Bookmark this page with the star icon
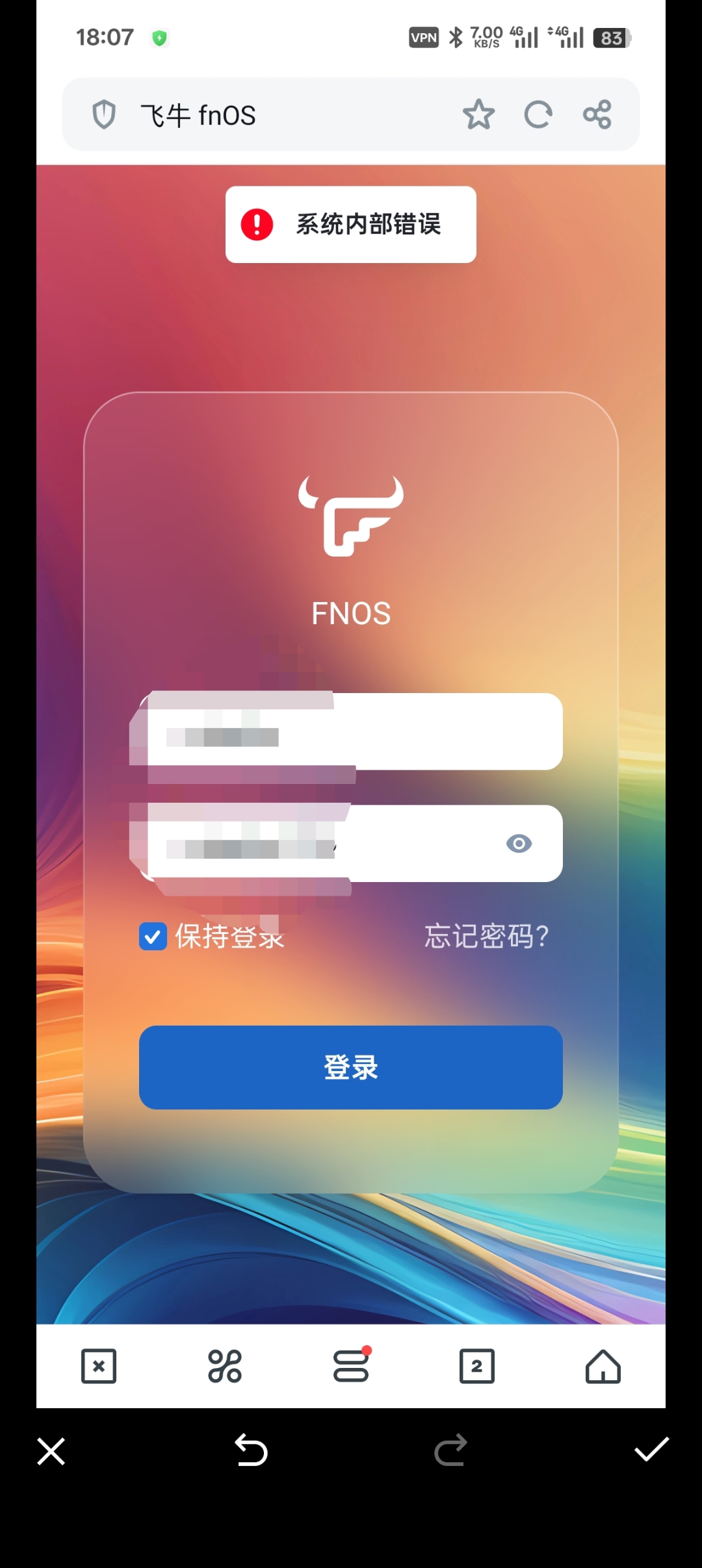Screen dimensions: 702x1568 tap(478, 115)
